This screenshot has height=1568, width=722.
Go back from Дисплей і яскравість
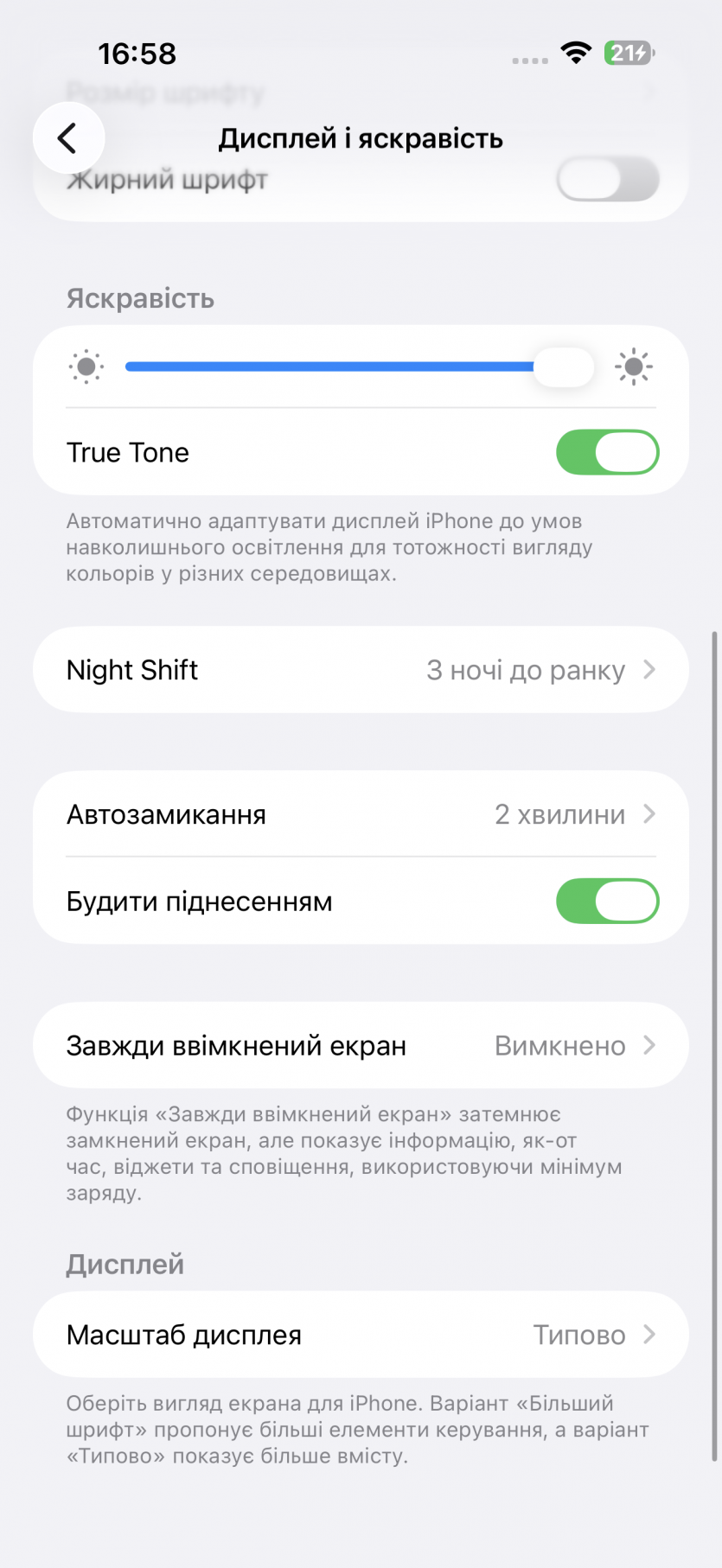click(68, 138)
